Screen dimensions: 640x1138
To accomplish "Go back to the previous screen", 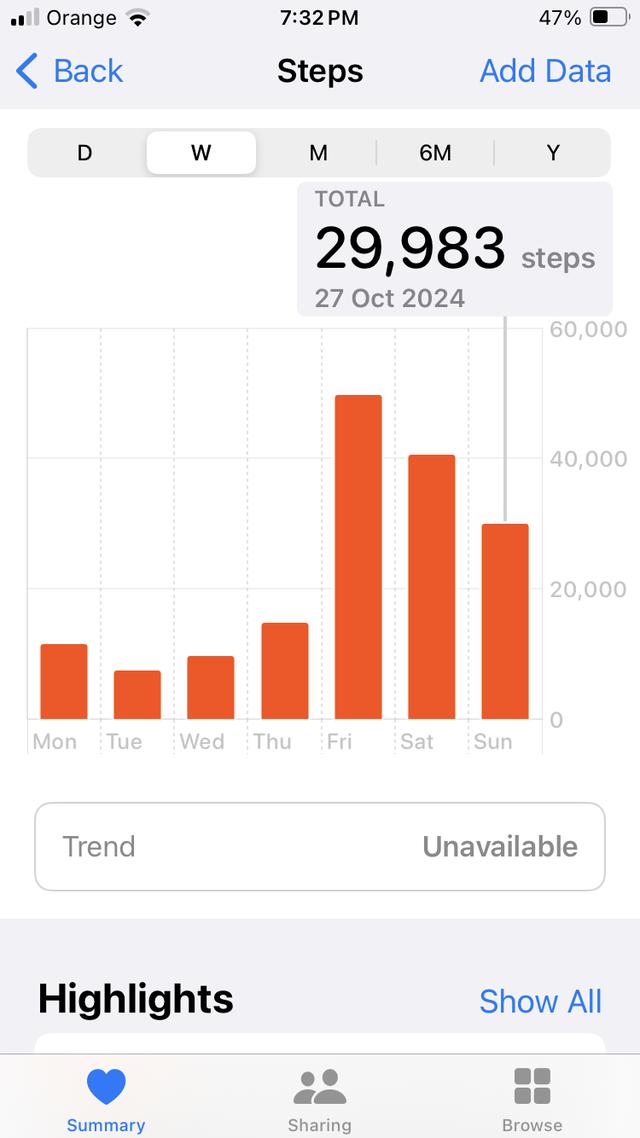I will pyautogui.click(x=70, y=72).
